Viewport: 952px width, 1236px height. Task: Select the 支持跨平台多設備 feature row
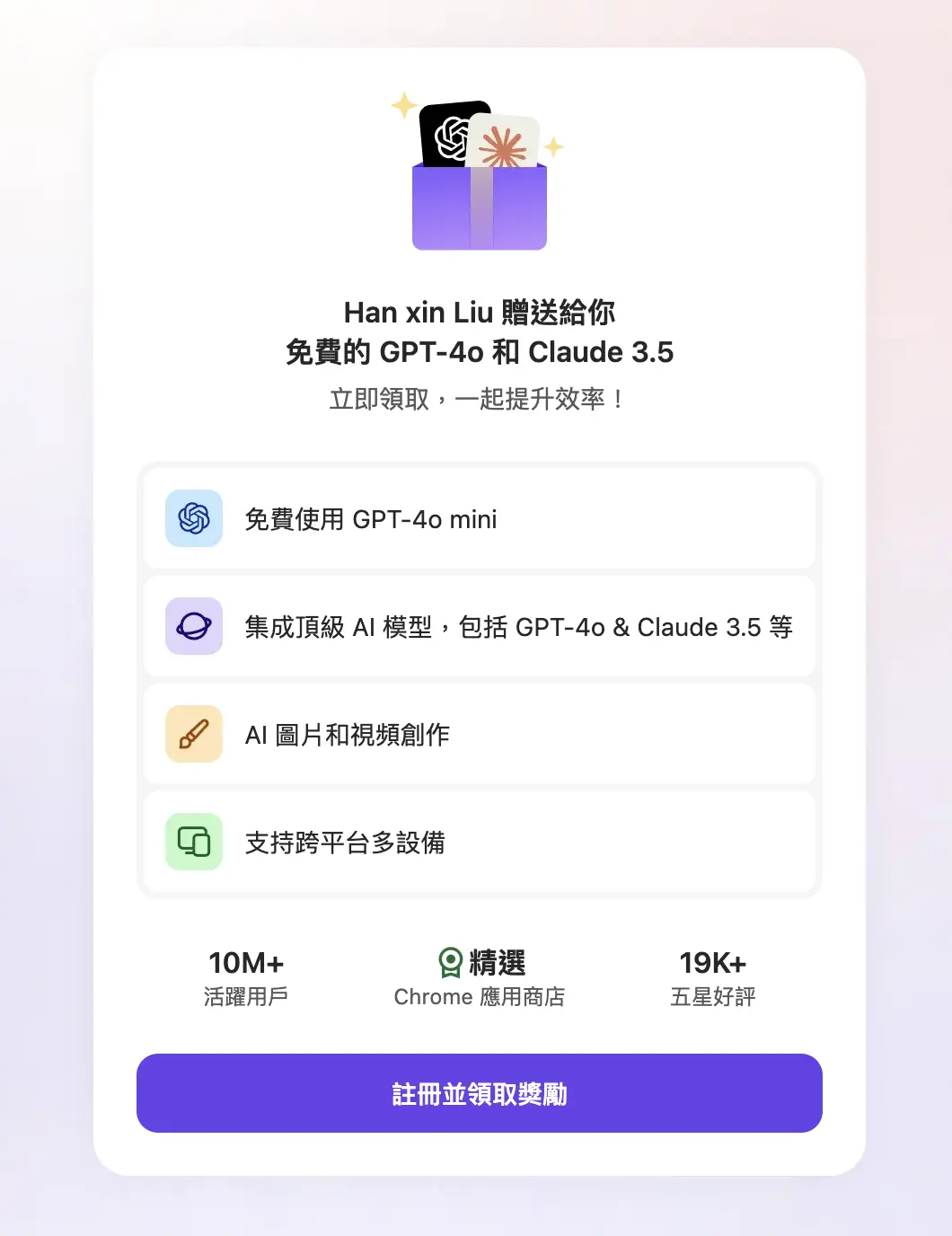click(x=479, y=842)
